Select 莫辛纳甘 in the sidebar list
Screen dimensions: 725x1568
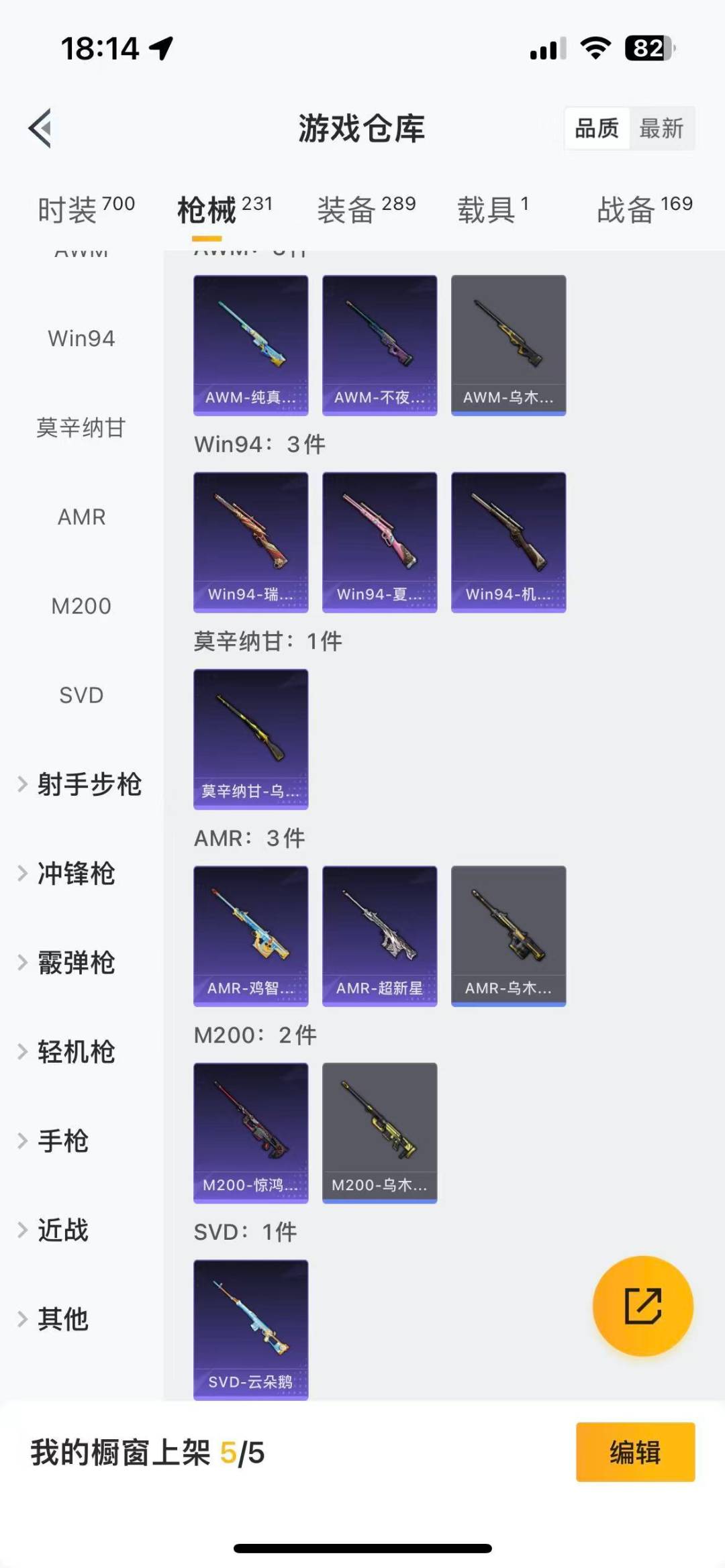(81, 427)
